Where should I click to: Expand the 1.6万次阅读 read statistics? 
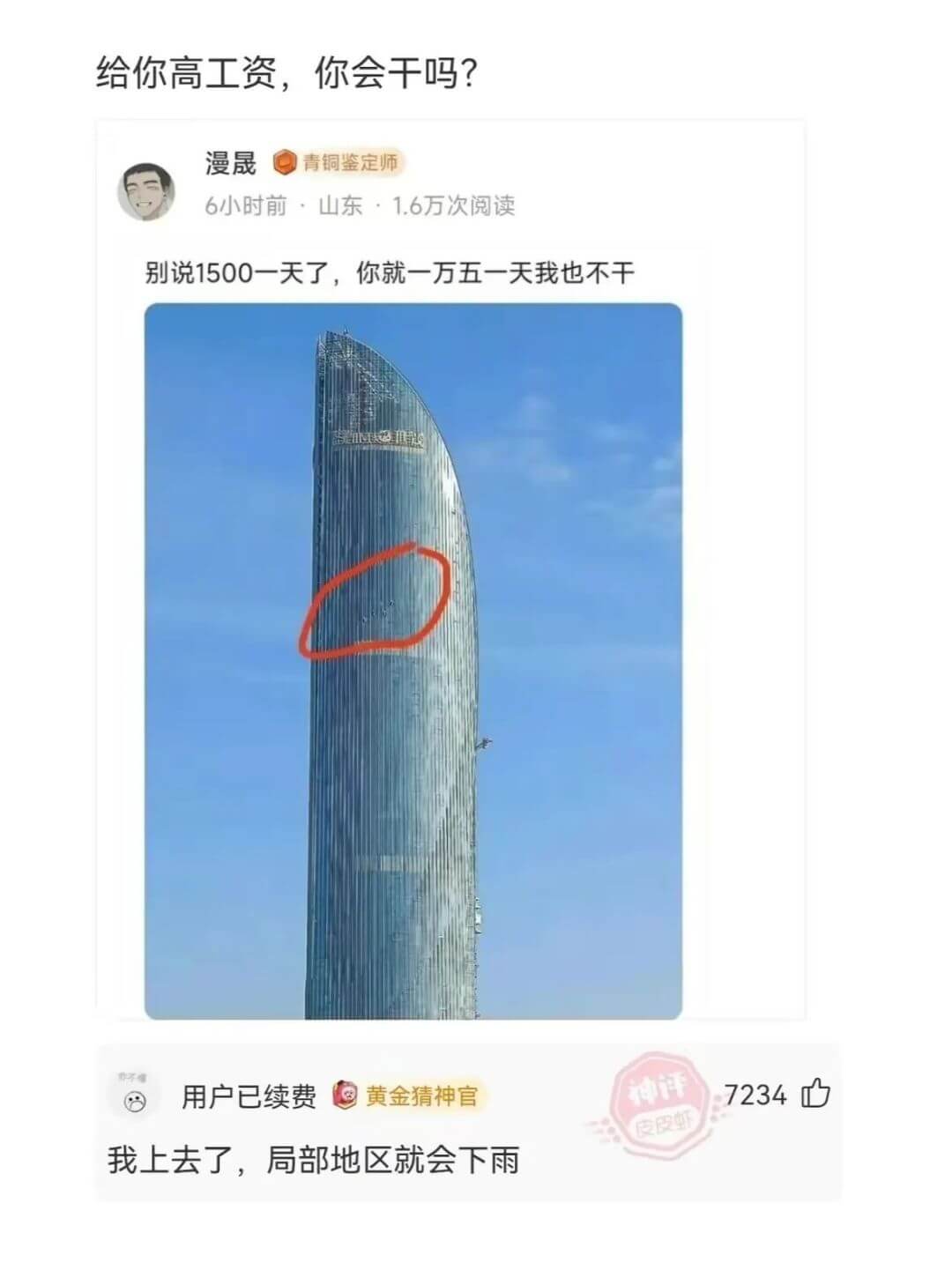click(454, 207)
